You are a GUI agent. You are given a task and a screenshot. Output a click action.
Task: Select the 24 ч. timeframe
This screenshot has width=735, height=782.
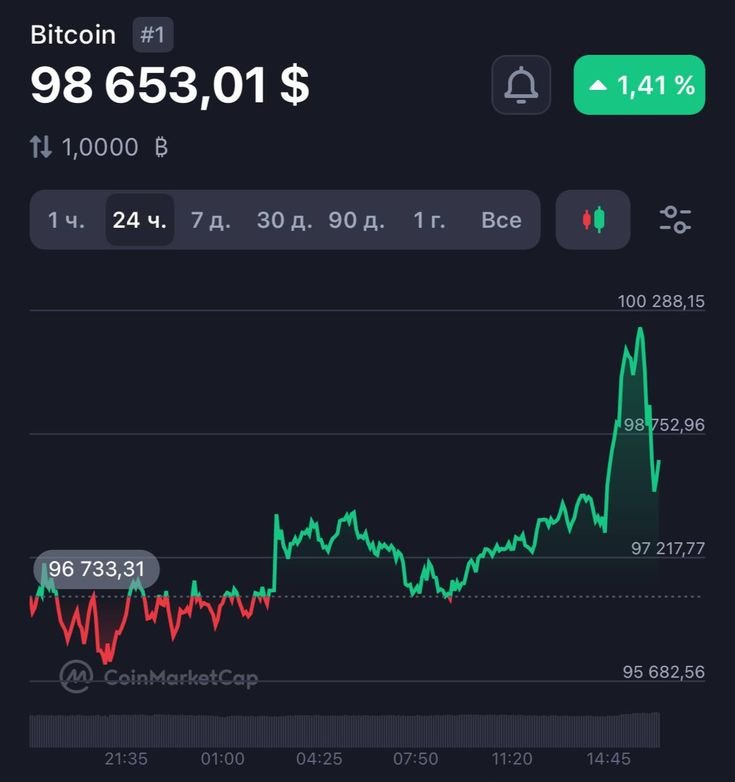[x=140, y=220]
